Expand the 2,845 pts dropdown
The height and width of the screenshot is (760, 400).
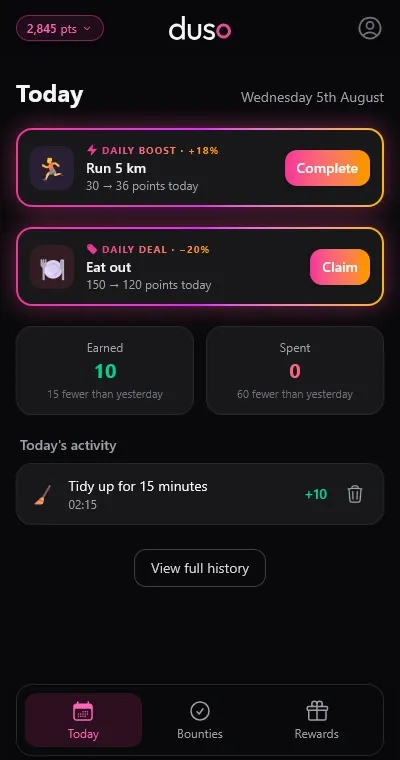60,28
